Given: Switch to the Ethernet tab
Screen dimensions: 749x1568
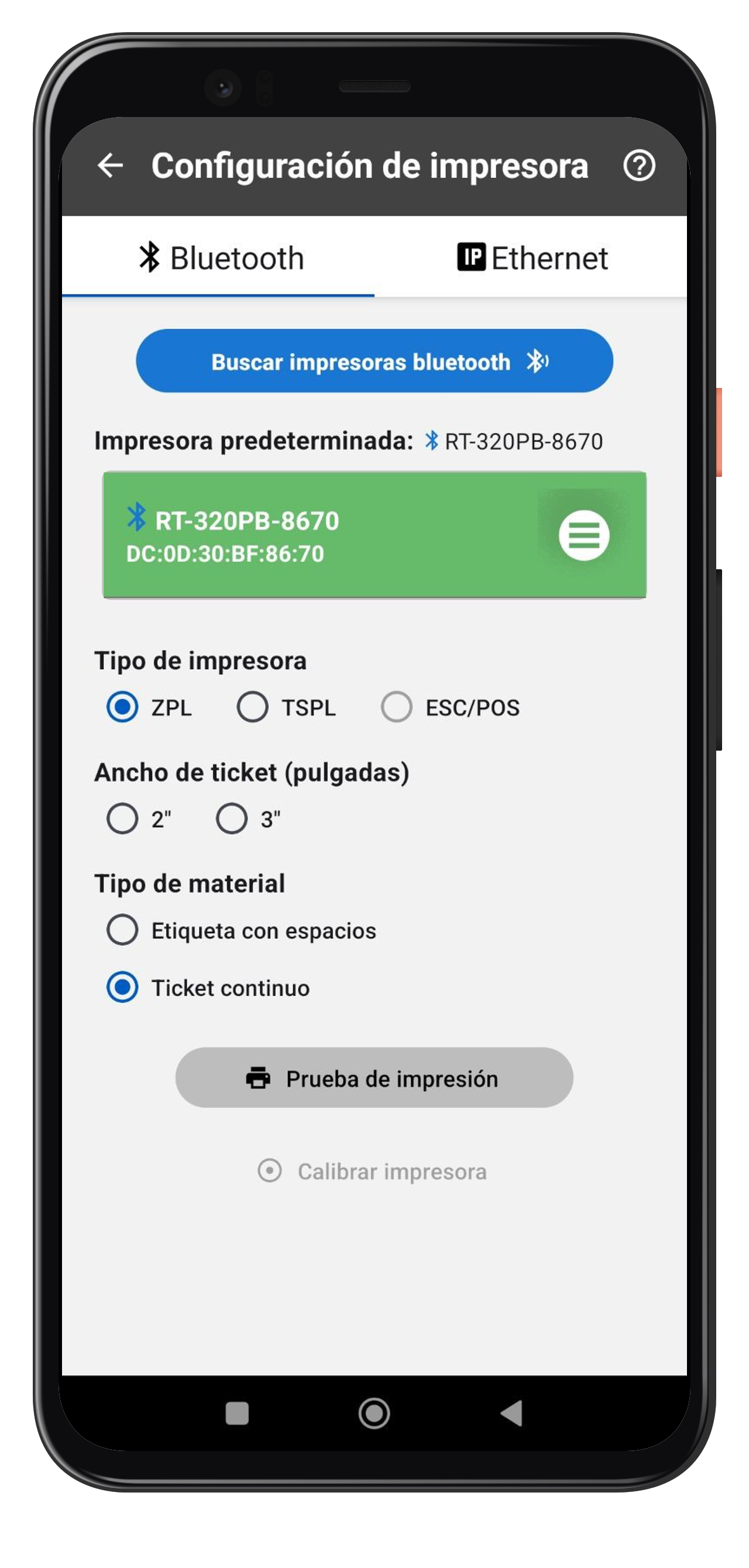Looking at the screenshot, I should pos(531,258).
